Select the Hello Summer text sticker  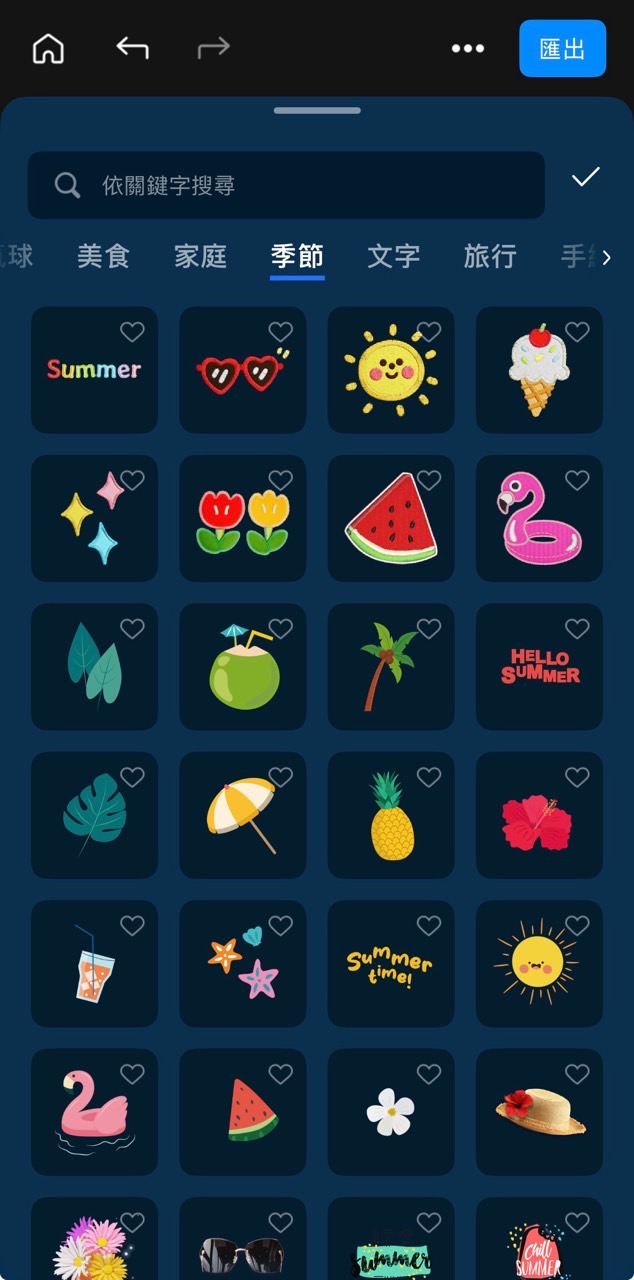click(x=539, y=666)
